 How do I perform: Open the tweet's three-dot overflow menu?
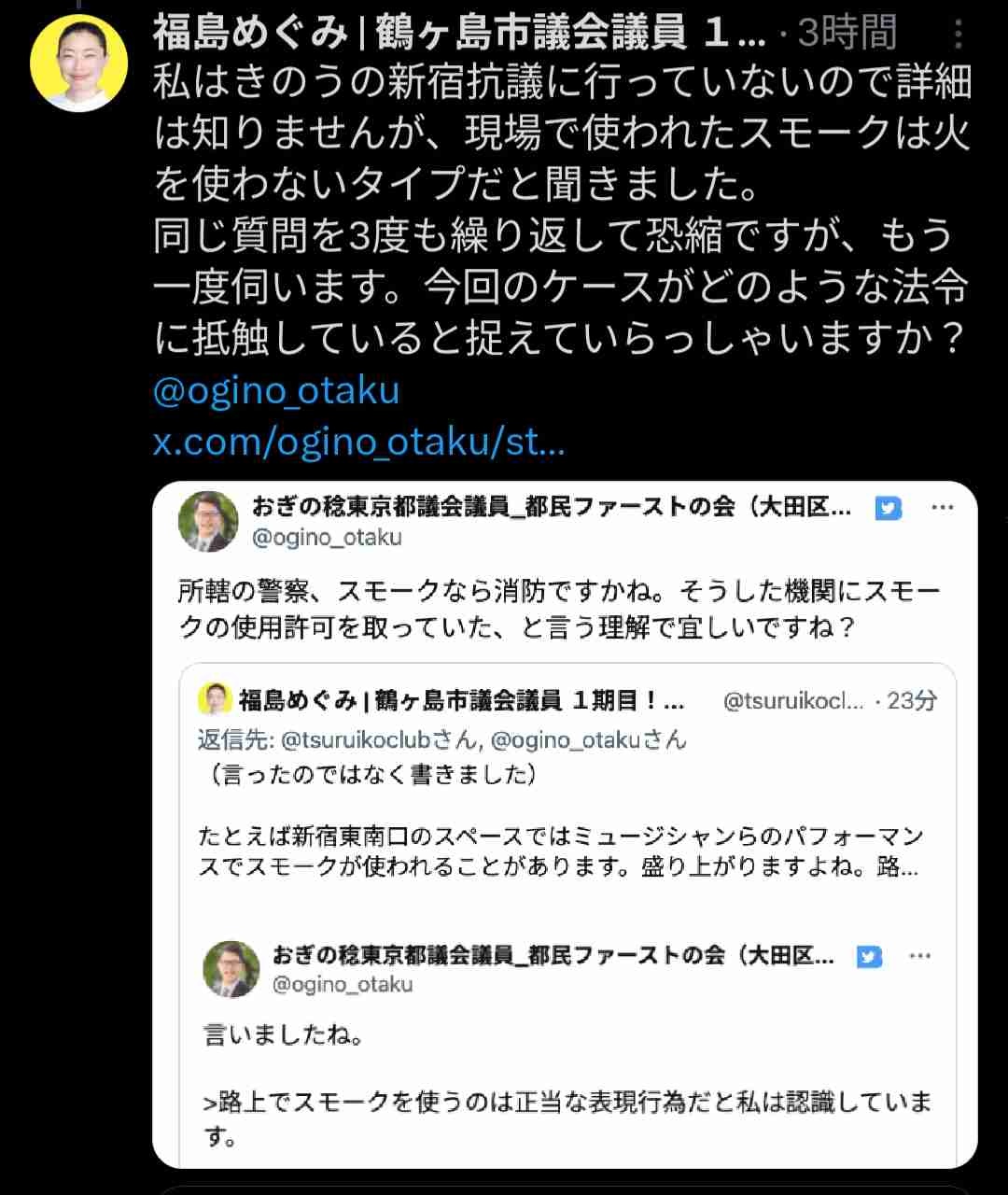pyautogui.click(x=959, y=35)
